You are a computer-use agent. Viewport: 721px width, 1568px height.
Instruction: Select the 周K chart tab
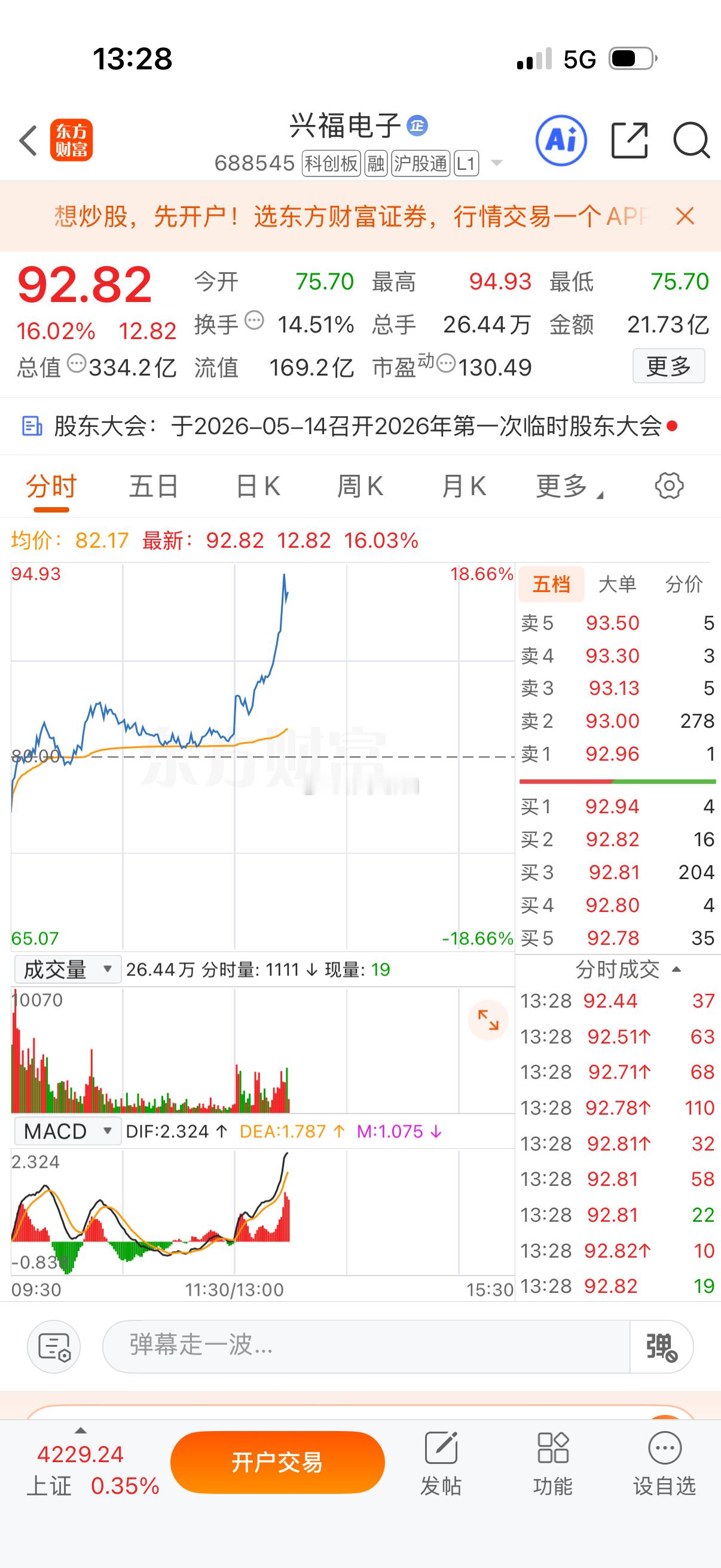pyautogui.click(x=360, y=486)
